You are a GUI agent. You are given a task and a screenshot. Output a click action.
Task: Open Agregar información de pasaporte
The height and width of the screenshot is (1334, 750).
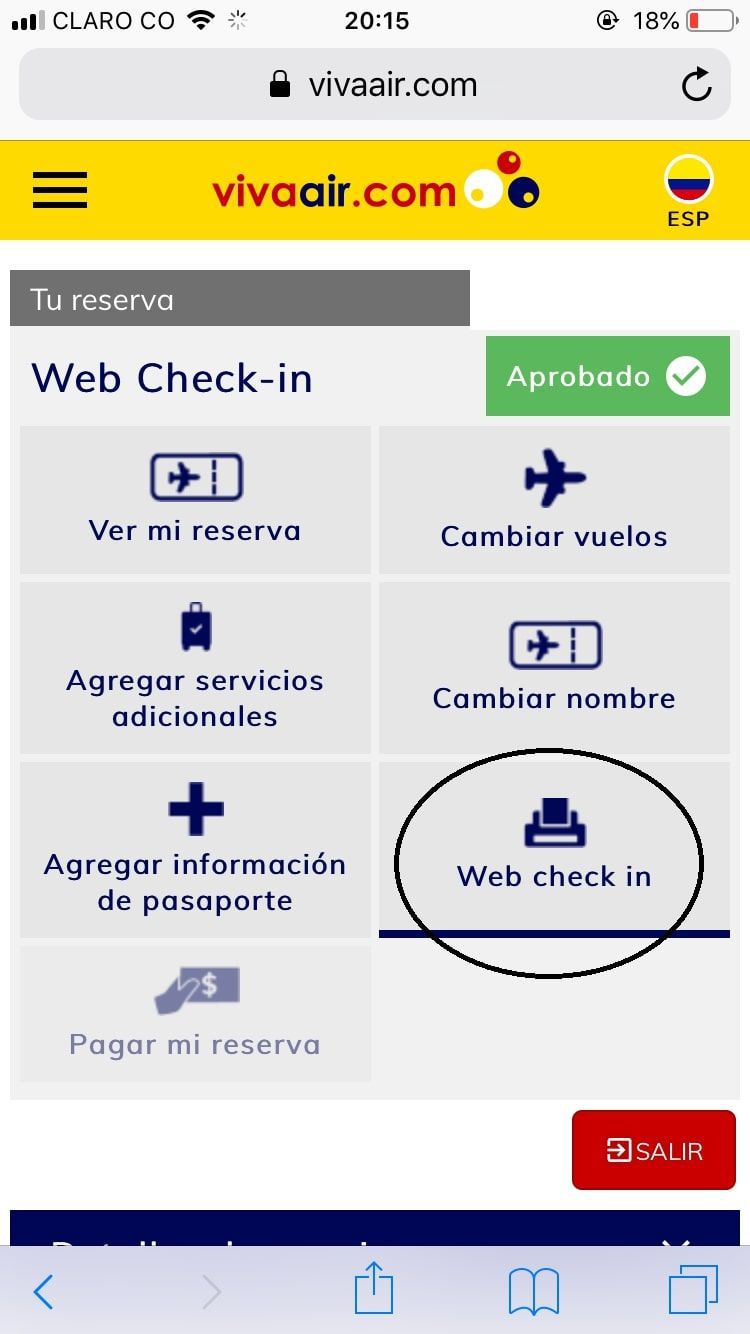pos(195,850)
